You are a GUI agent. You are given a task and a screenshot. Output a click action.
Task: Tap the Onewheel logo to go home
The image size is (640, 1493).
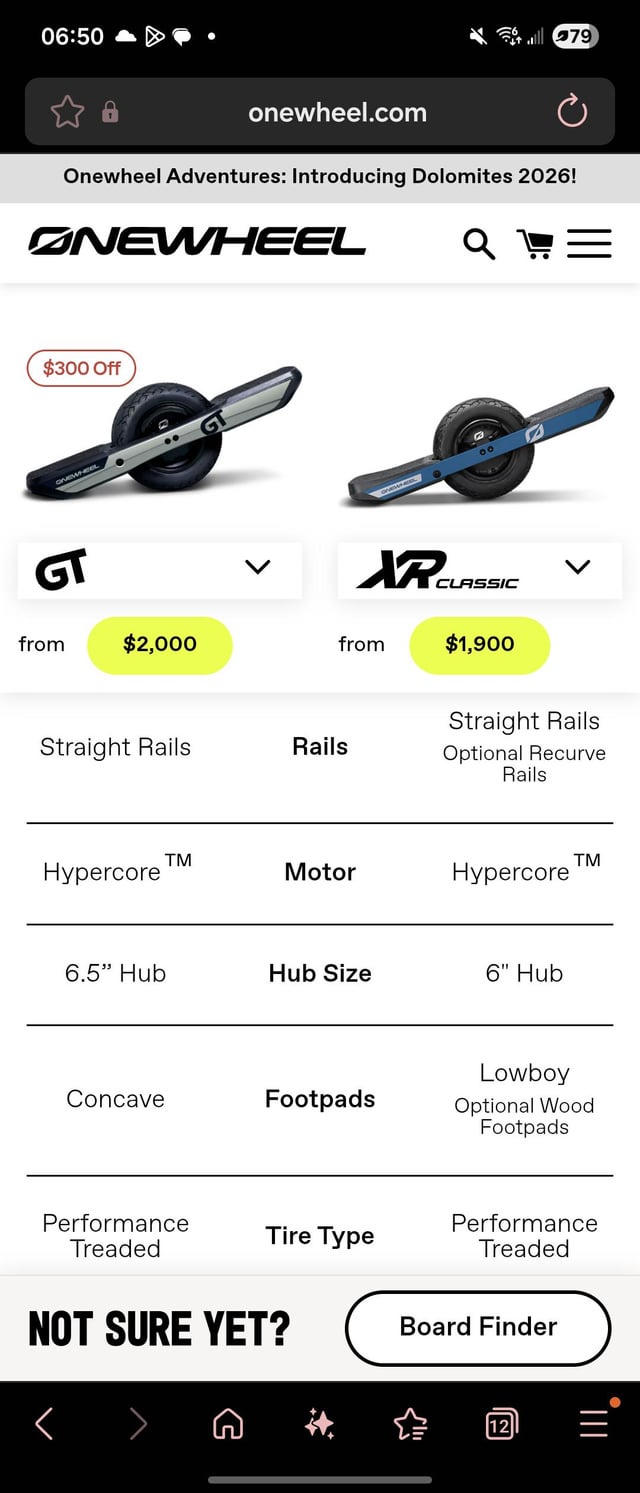(197, 241)
